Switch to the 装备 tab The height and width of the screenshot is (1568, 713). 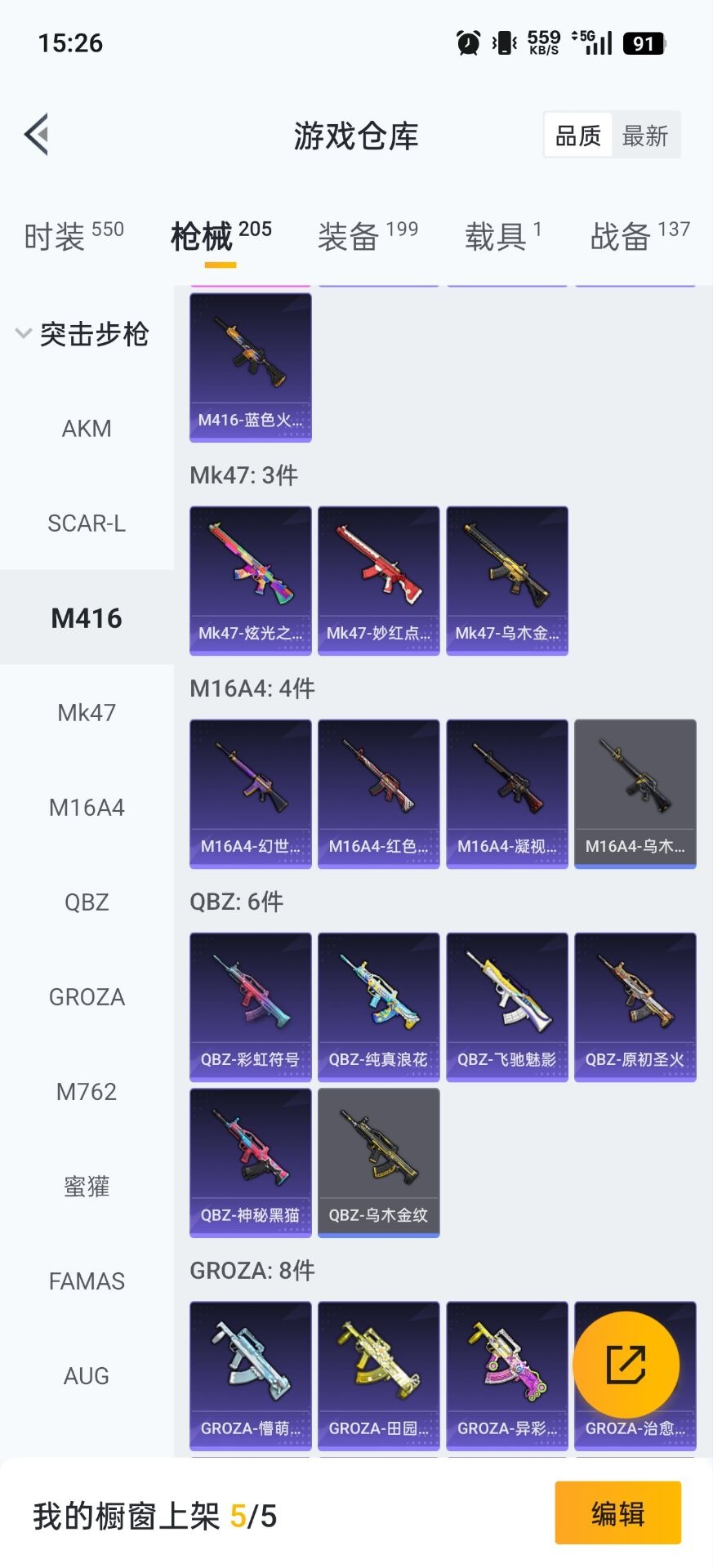[368, 236]
